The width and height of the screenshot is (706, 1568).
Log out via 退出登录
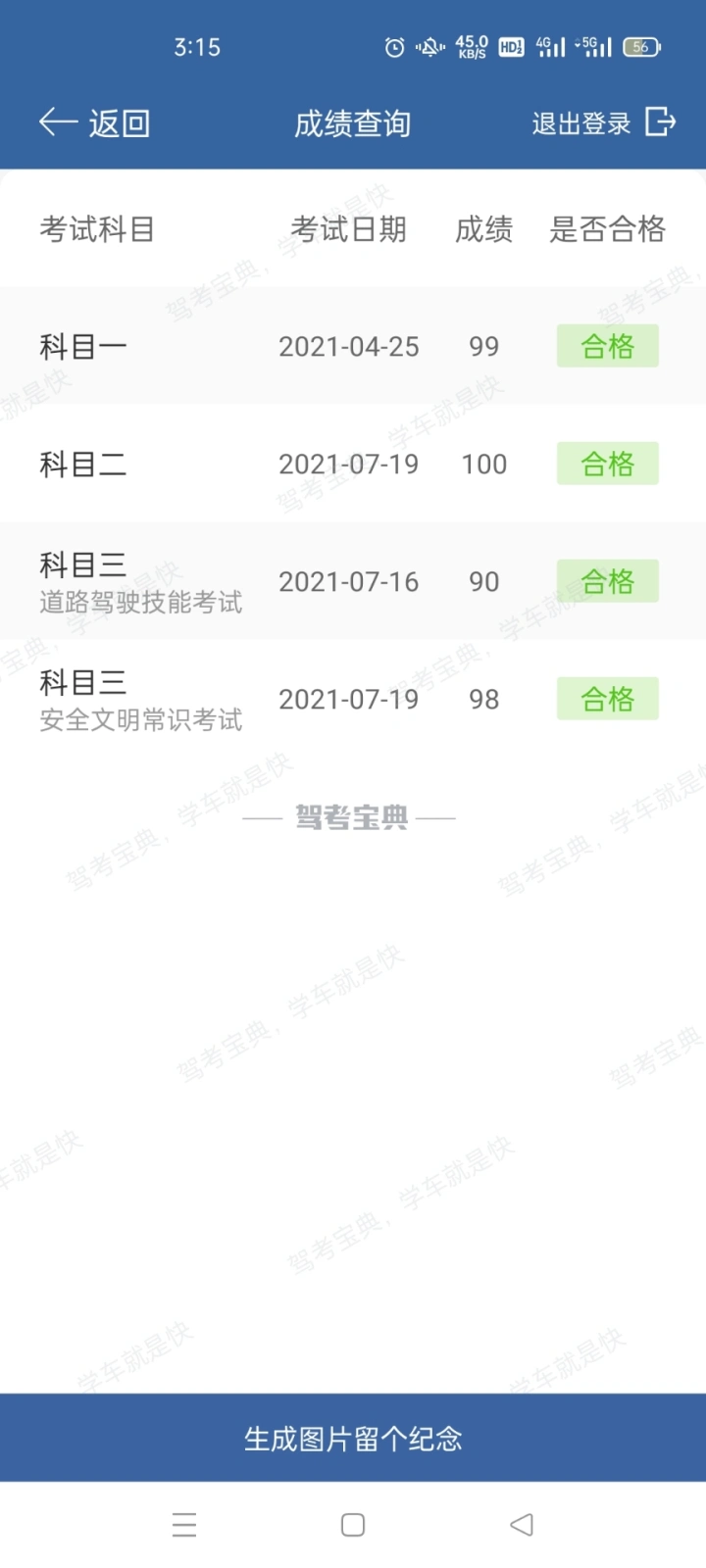tap(603, 123)
